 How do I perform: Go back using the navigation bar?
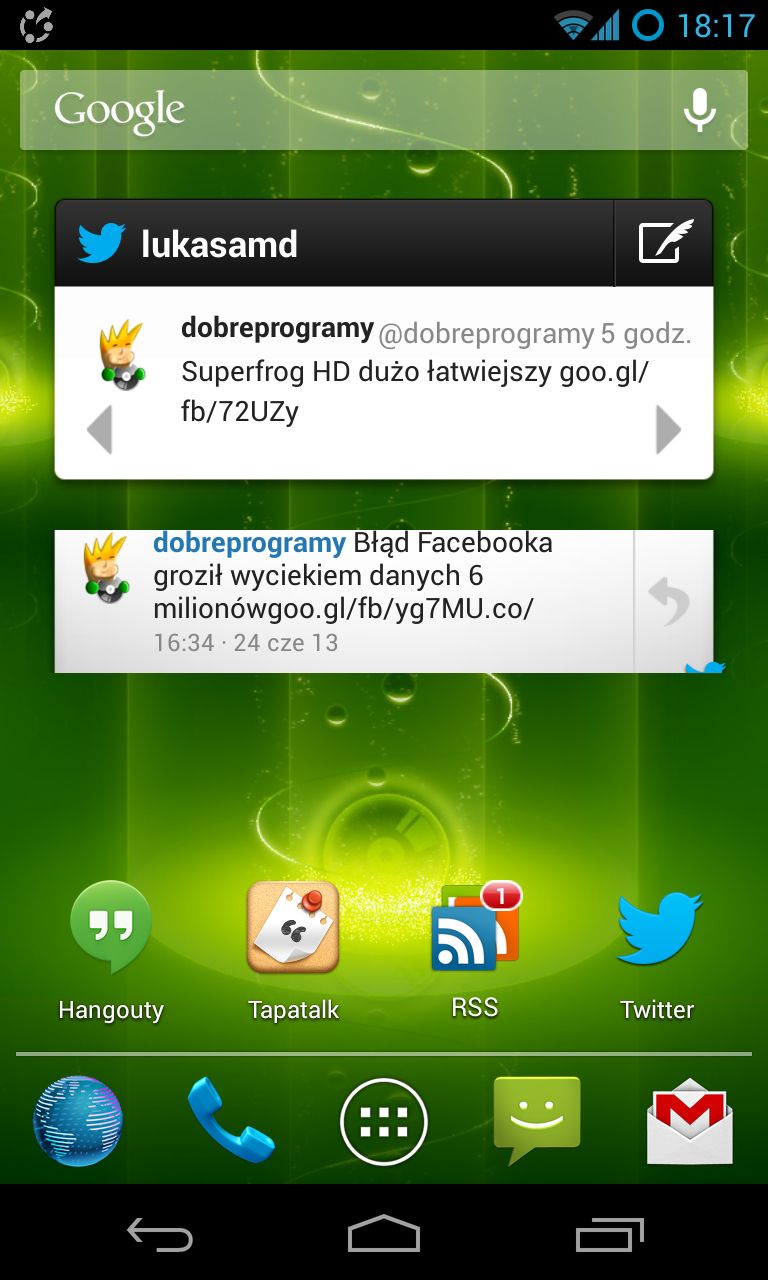[x=160, y=1236]
